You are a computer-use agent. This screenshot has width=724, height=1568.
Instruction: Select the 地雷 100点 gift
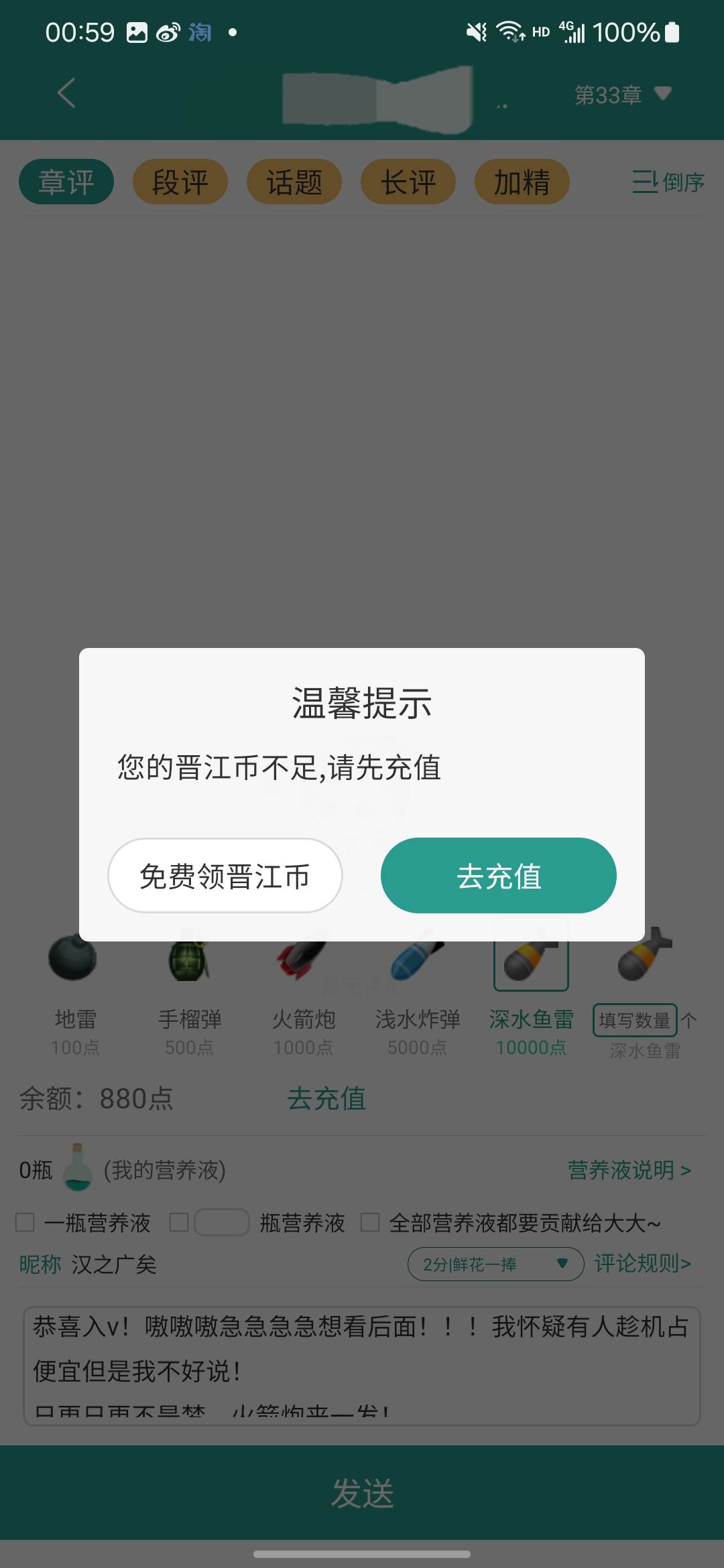(x=75, y=992)
